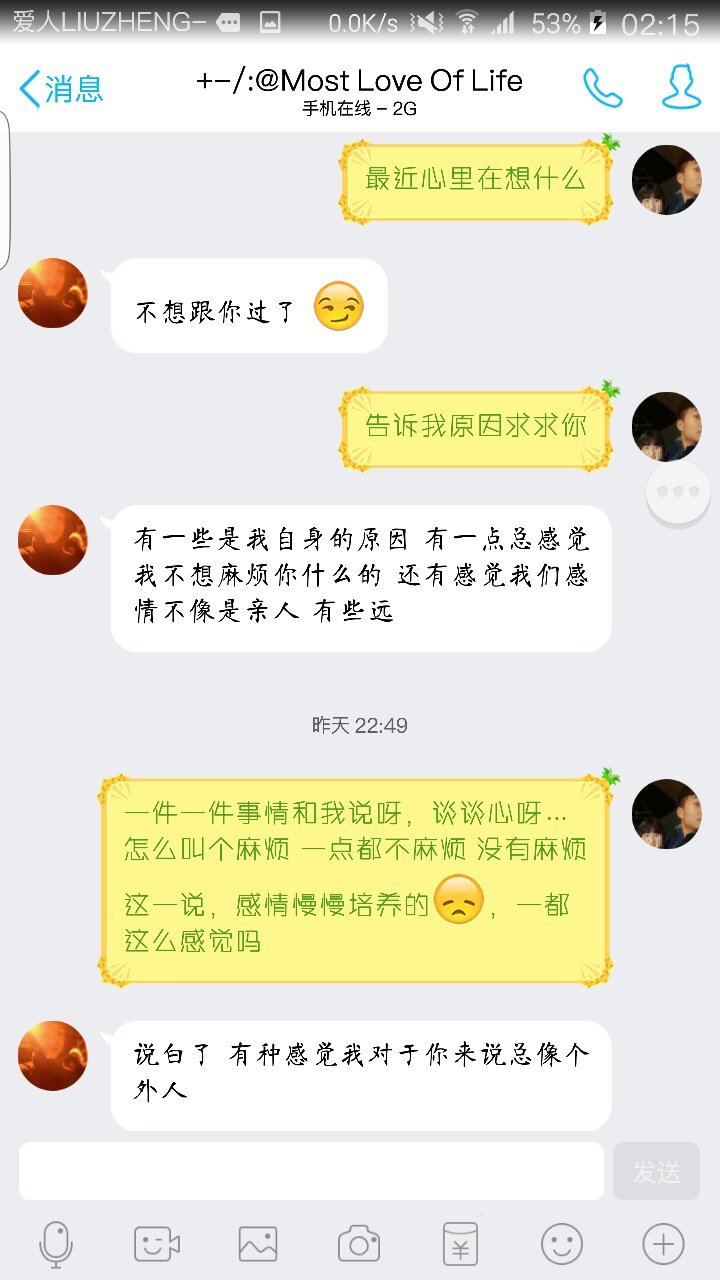This screenshot has width=720, height=1280.
Task: Tap the message input field
Action: click(x=311, y=1171)
